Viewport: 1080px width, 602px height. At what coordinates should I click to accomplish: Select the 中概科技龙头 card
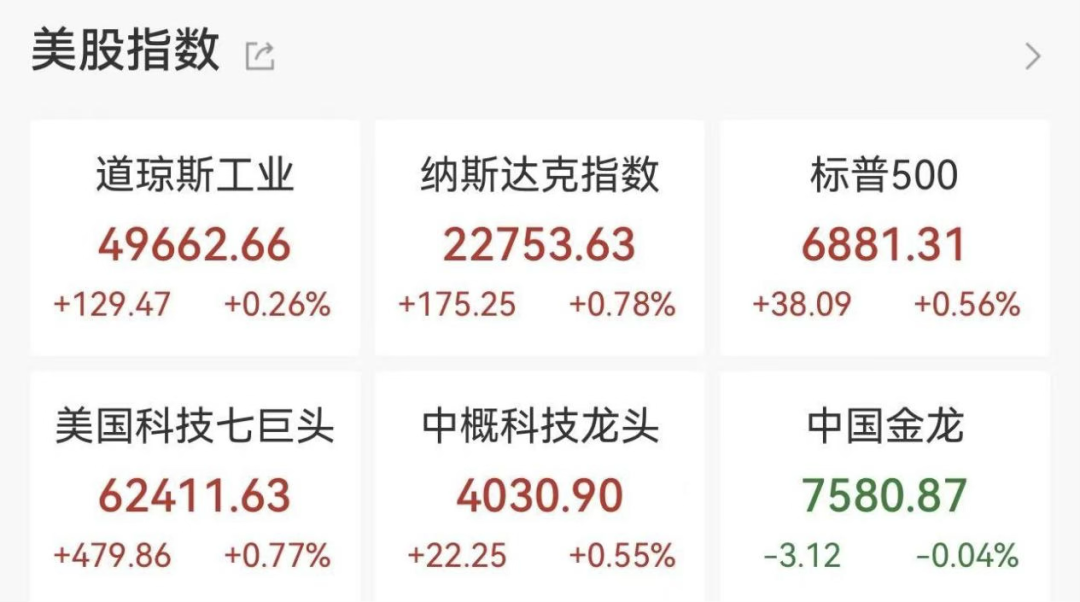(540, 490)
